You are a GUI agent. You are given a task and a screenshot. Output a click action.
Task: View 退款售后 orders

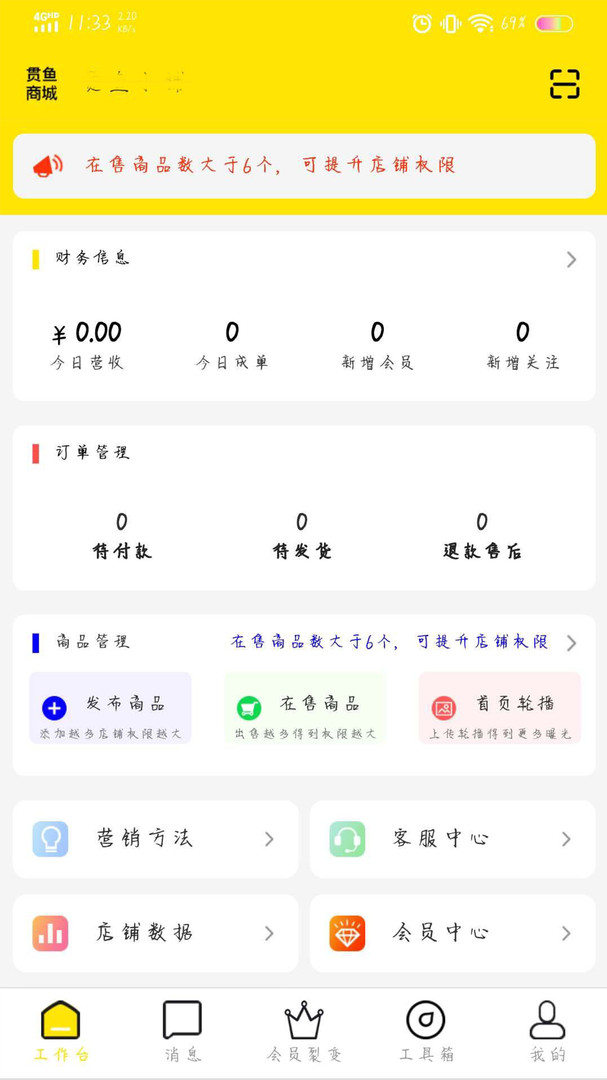pos(482,537)
